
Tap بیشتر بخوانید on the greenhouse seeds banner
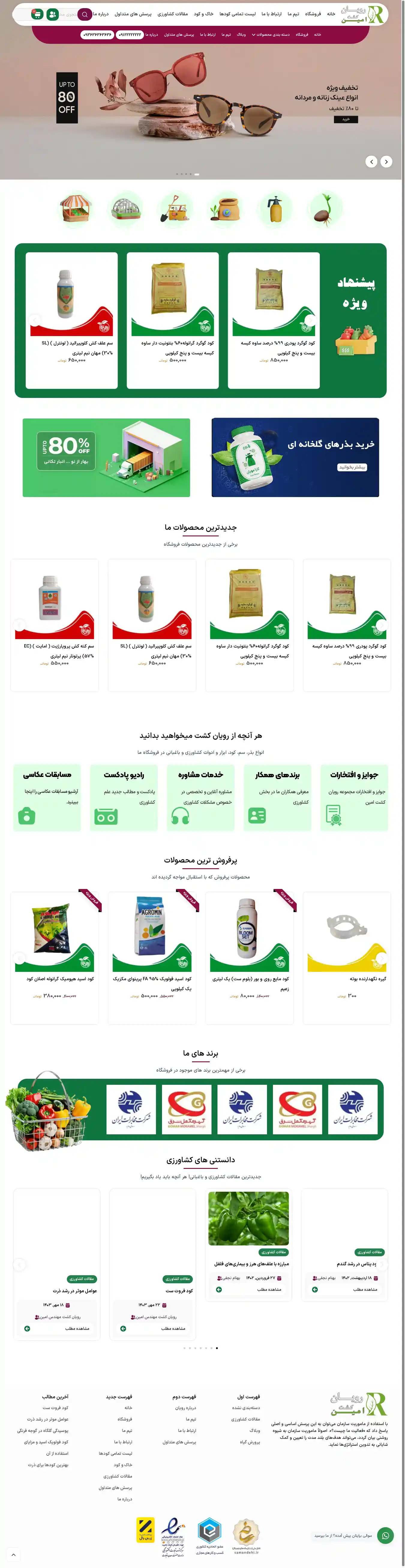pos(352,467)
